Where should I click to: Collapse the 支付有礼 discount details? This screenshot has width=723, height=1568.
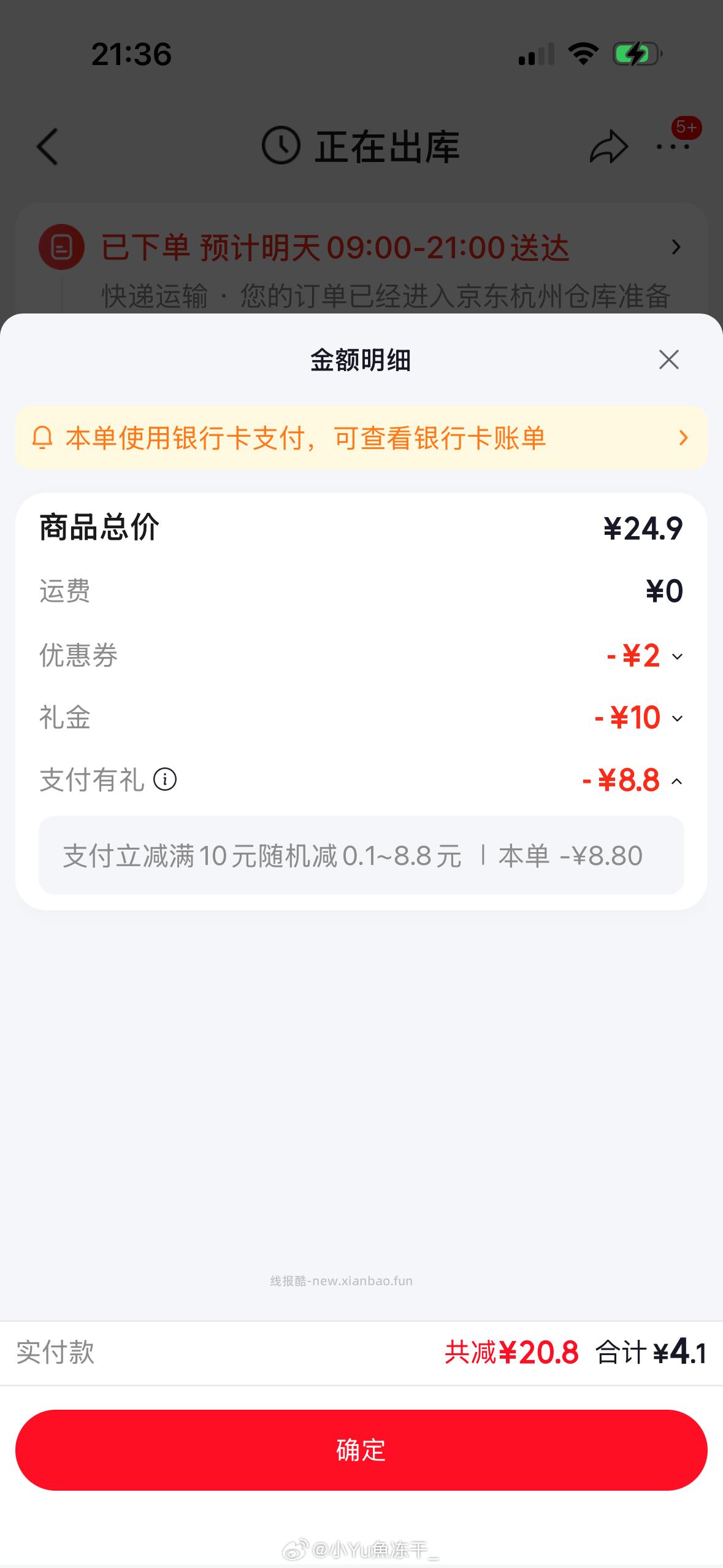click(678, 781)
